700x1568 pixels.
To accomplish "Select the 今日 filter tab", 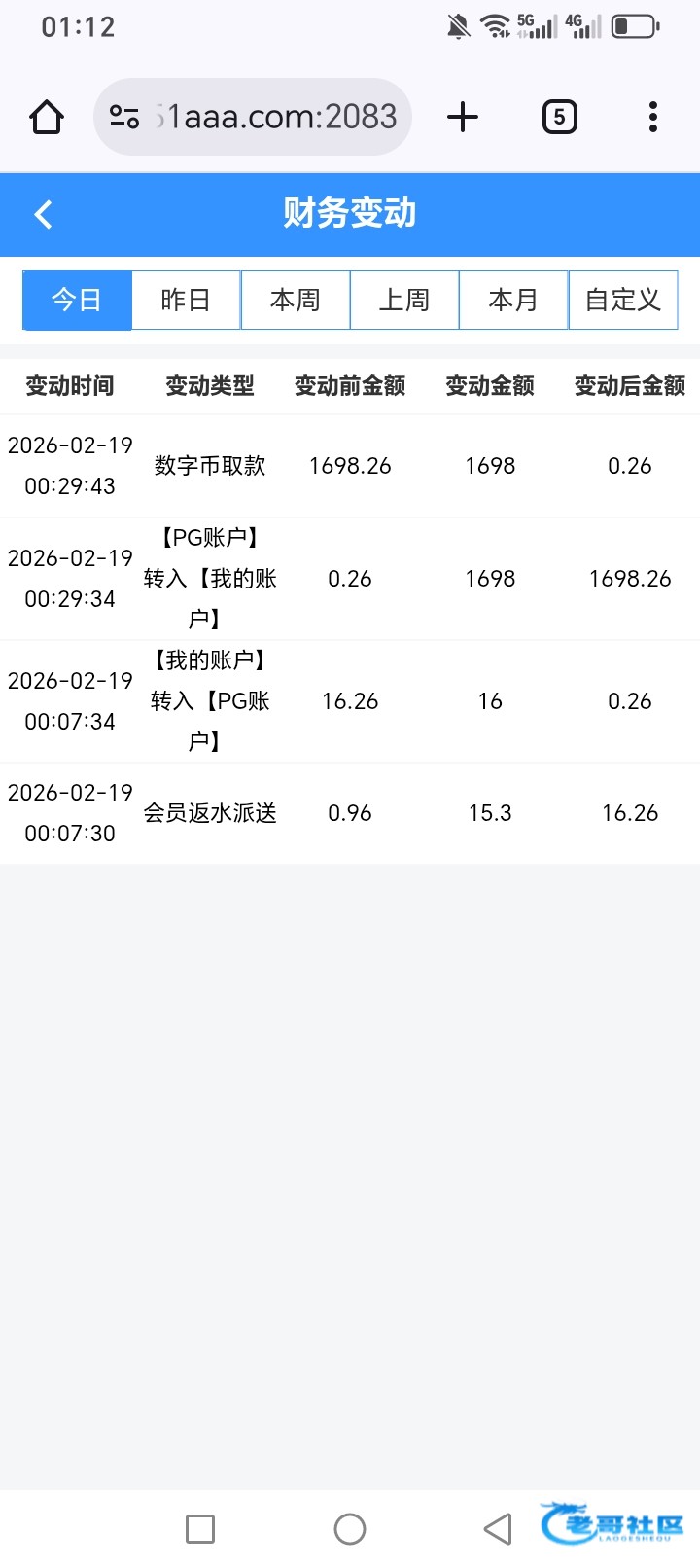I will (77, 301).
